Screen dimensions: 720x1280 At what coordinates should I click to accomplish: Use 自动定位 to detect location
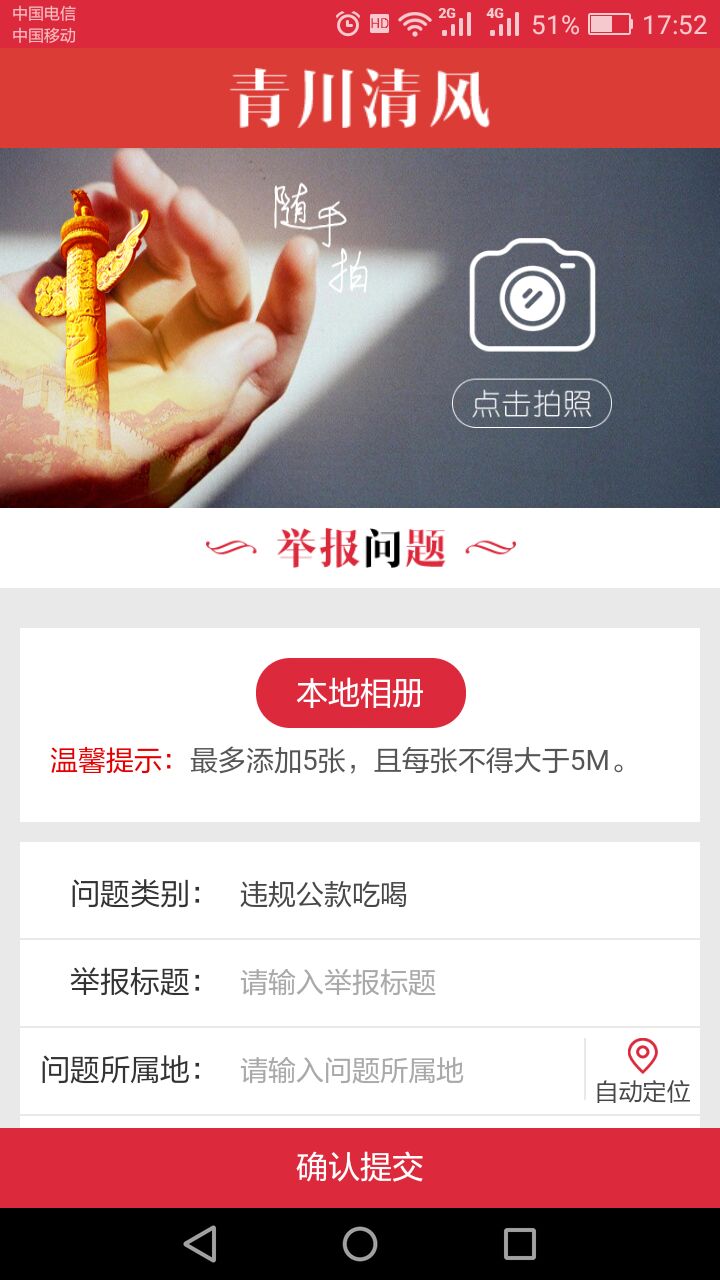(642, 1071)
